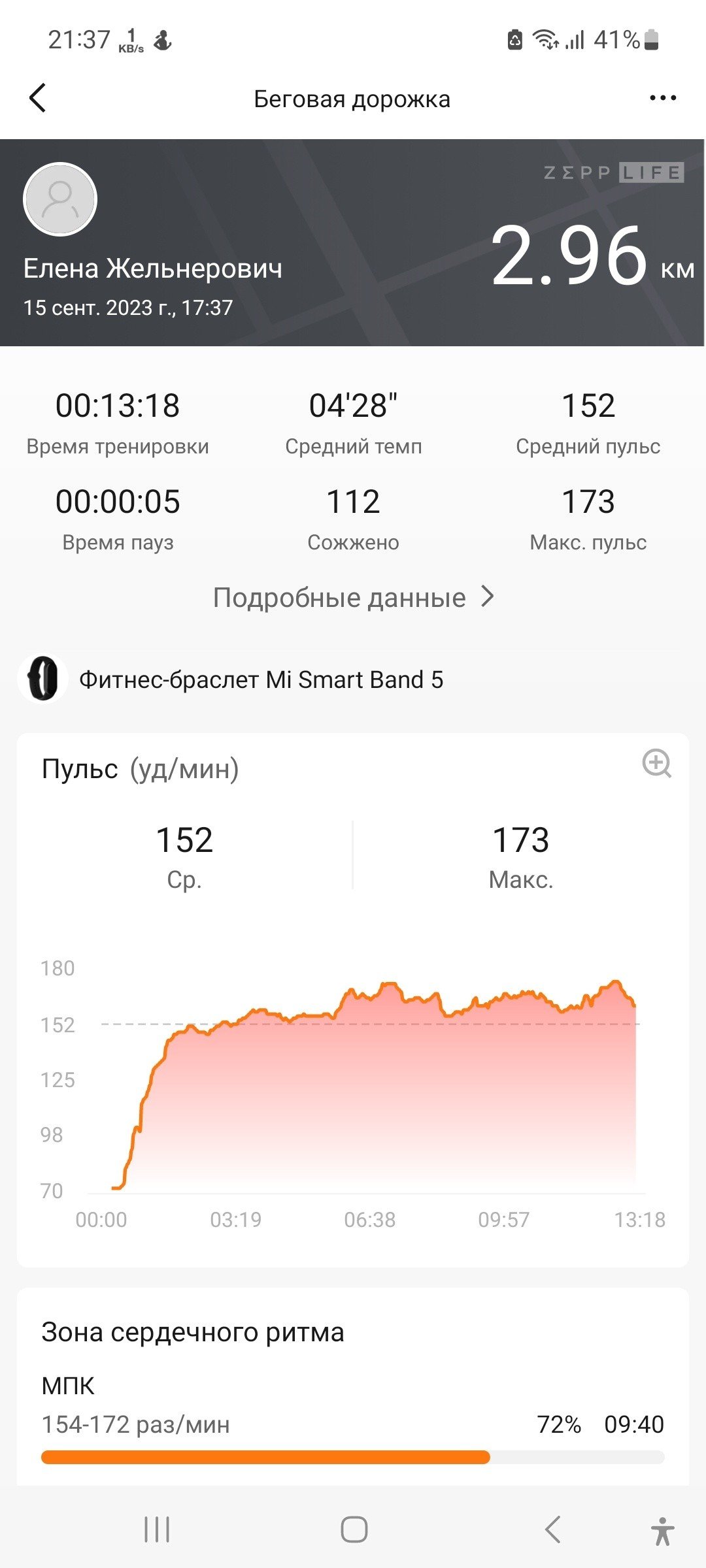The height and width of the screenshot is (1568, 706).
Task: Open Подробные данные details
Action: pyautogui.click(x=354, y=597)
